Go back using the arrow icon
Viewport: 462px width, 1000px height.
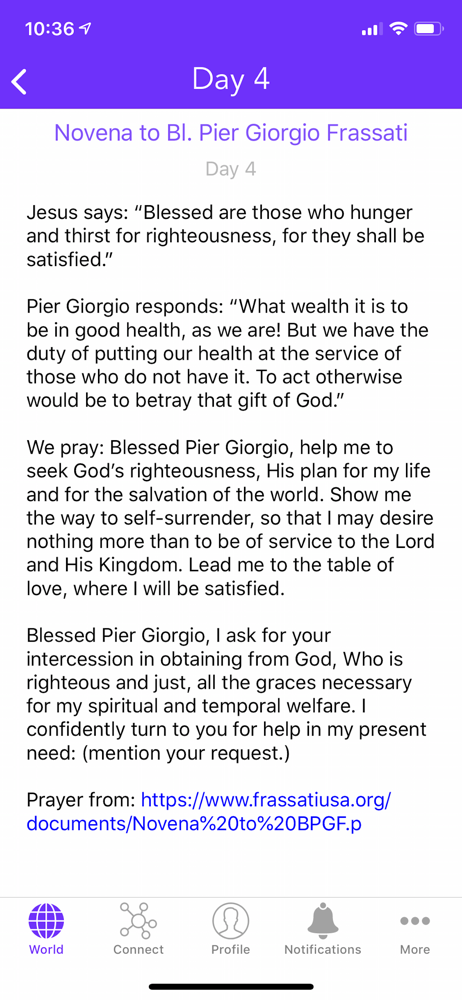pyautogui.click(x=19, y=82)
